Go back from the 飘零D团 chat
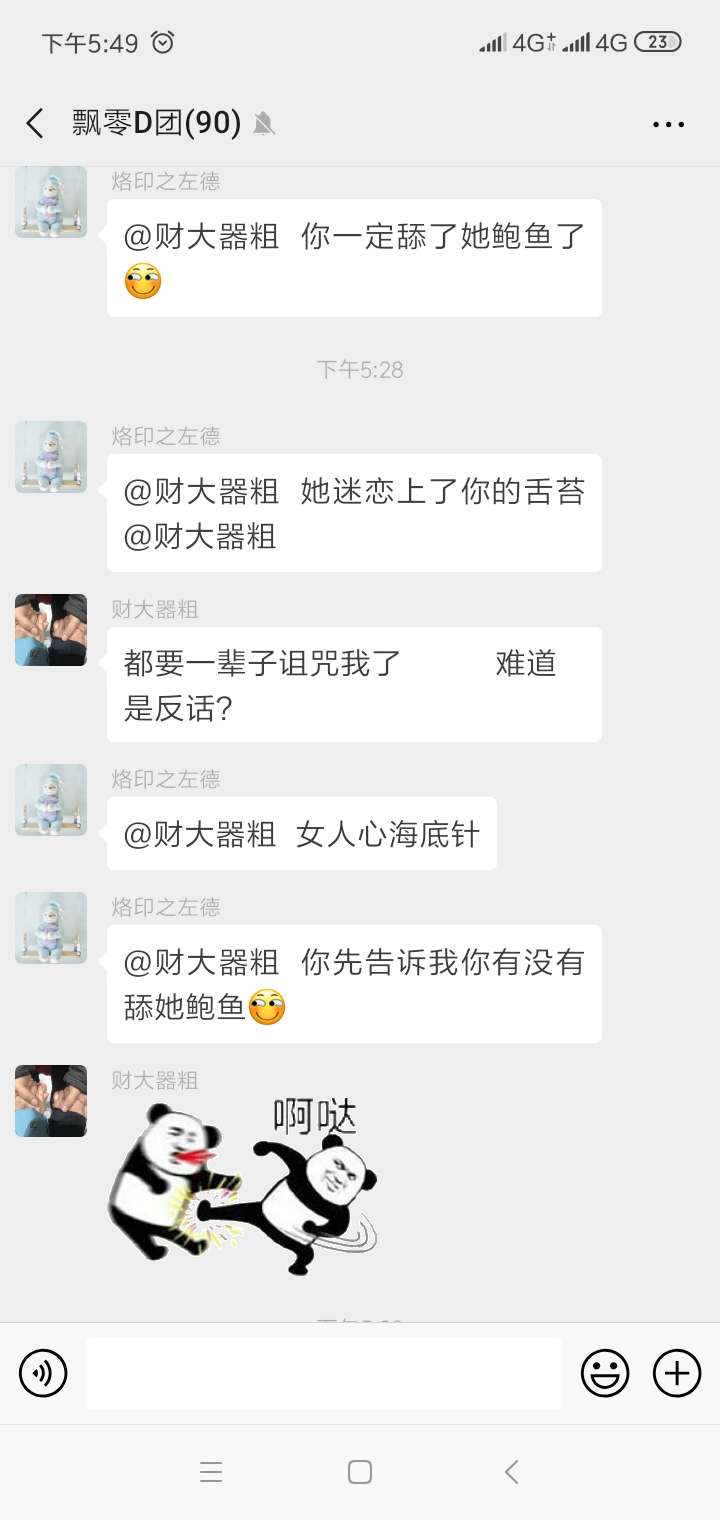This screenshot has width=720, height=1520. click(35, 124)
